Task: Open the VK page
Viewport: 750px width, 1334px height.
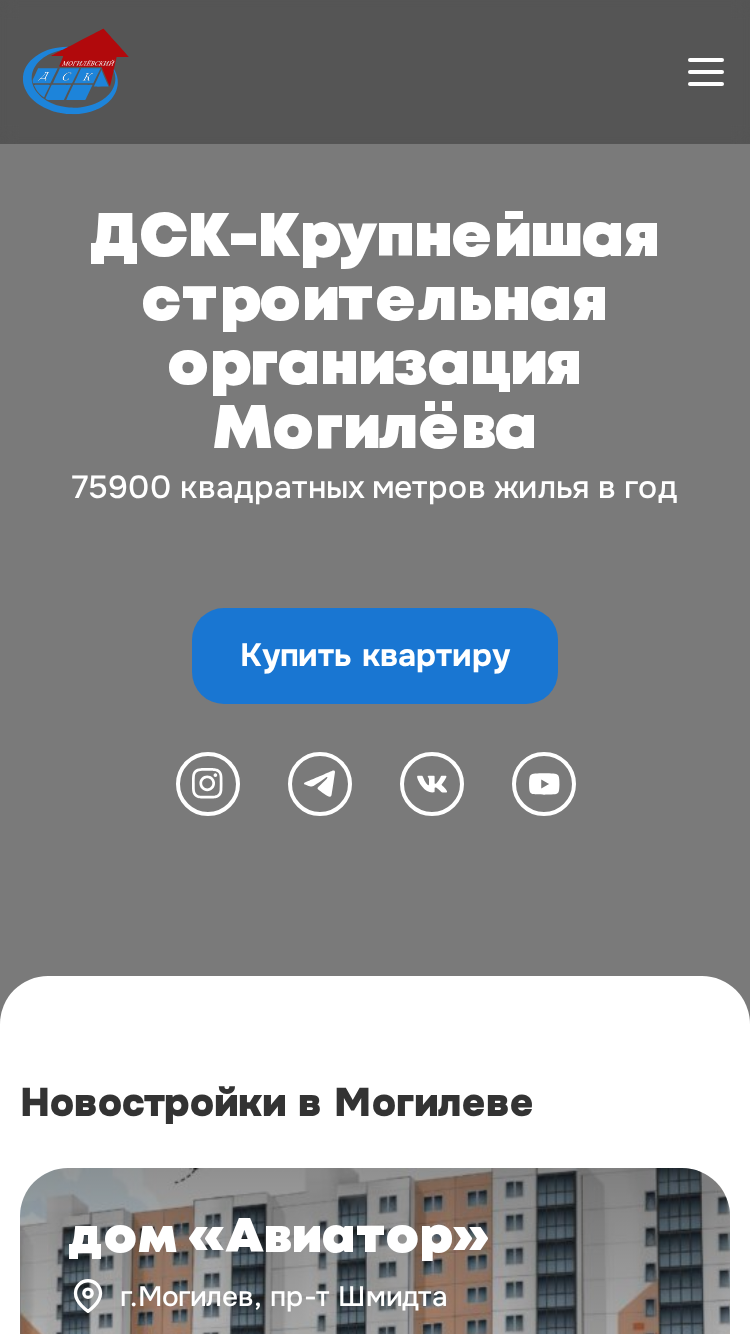Action: (432, 784)
